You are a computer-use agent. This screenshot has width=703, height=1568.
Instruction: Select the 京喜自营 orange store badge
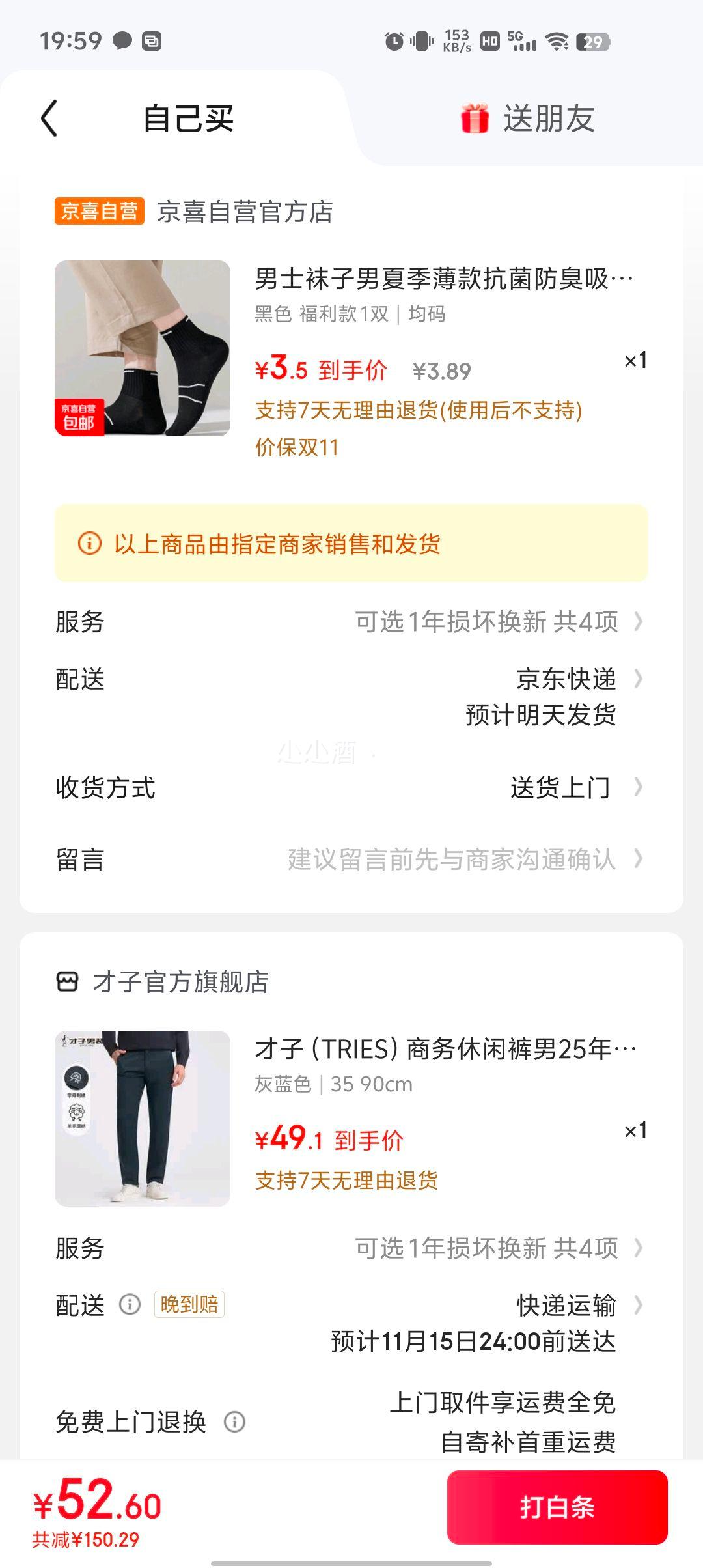[99, 210]
